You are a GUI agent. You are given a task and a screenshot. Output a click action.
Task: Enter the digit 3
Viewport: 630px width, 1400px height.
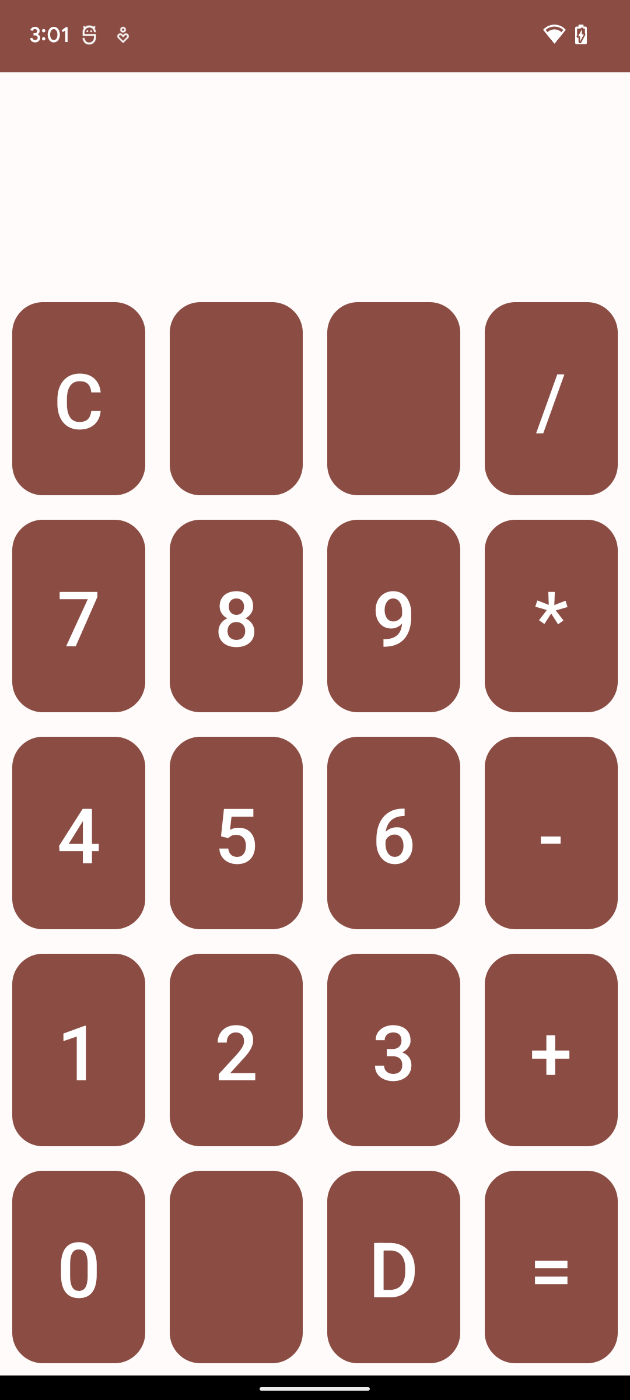click(x=393, y=1050)
